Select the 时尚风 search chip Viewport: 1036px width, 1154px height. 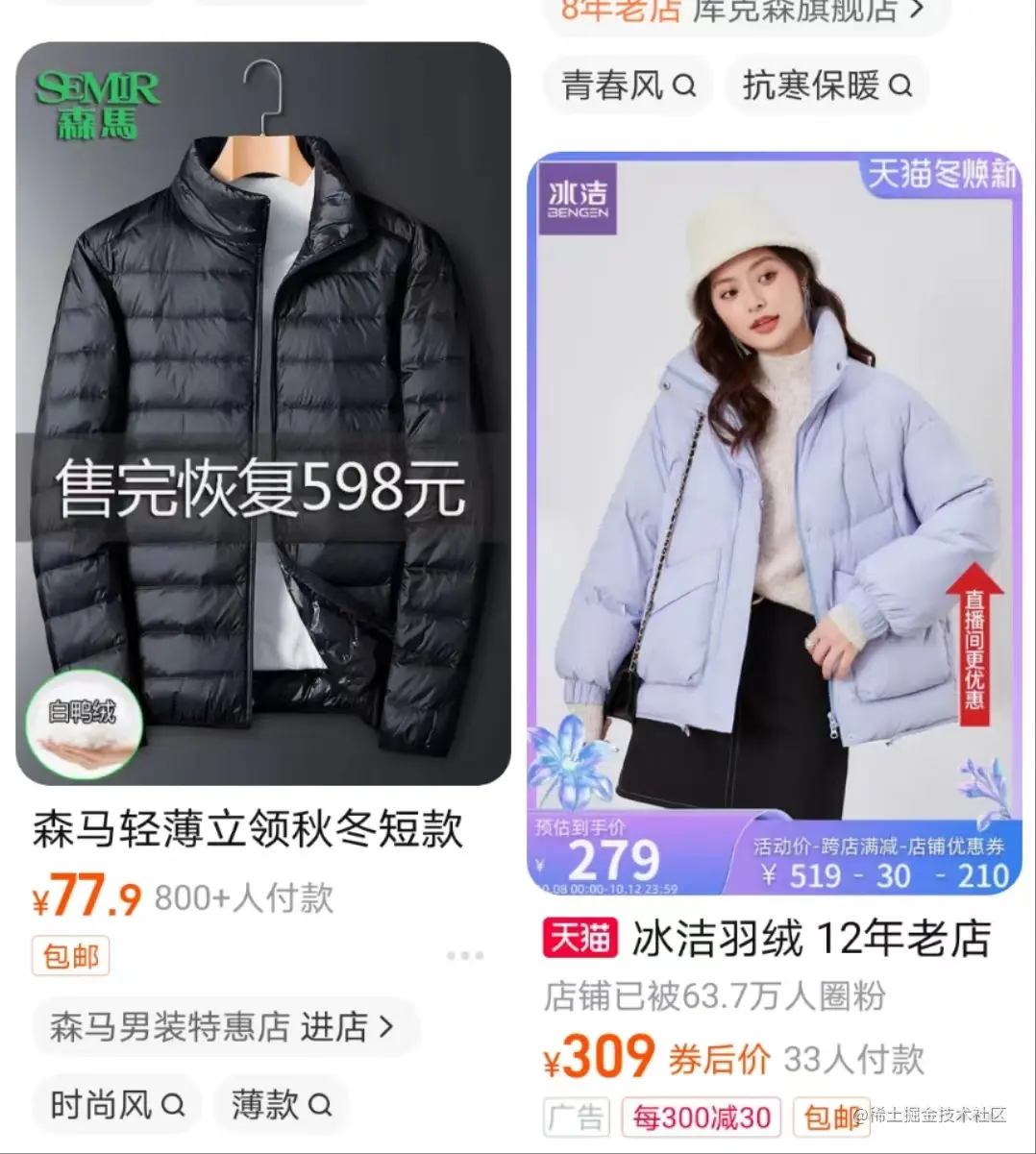click(116, 1105)
